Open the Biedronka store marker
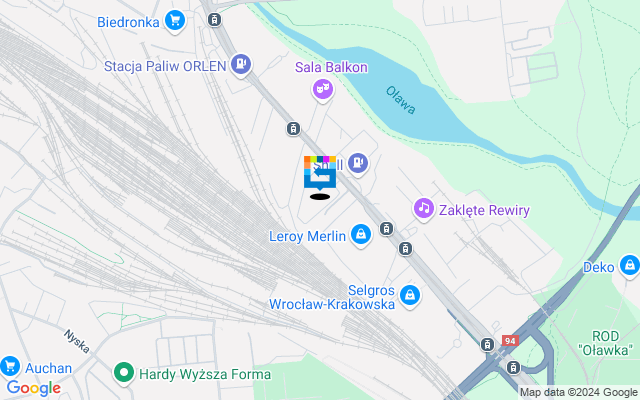 pyautogui.click(x=175, y=20)
